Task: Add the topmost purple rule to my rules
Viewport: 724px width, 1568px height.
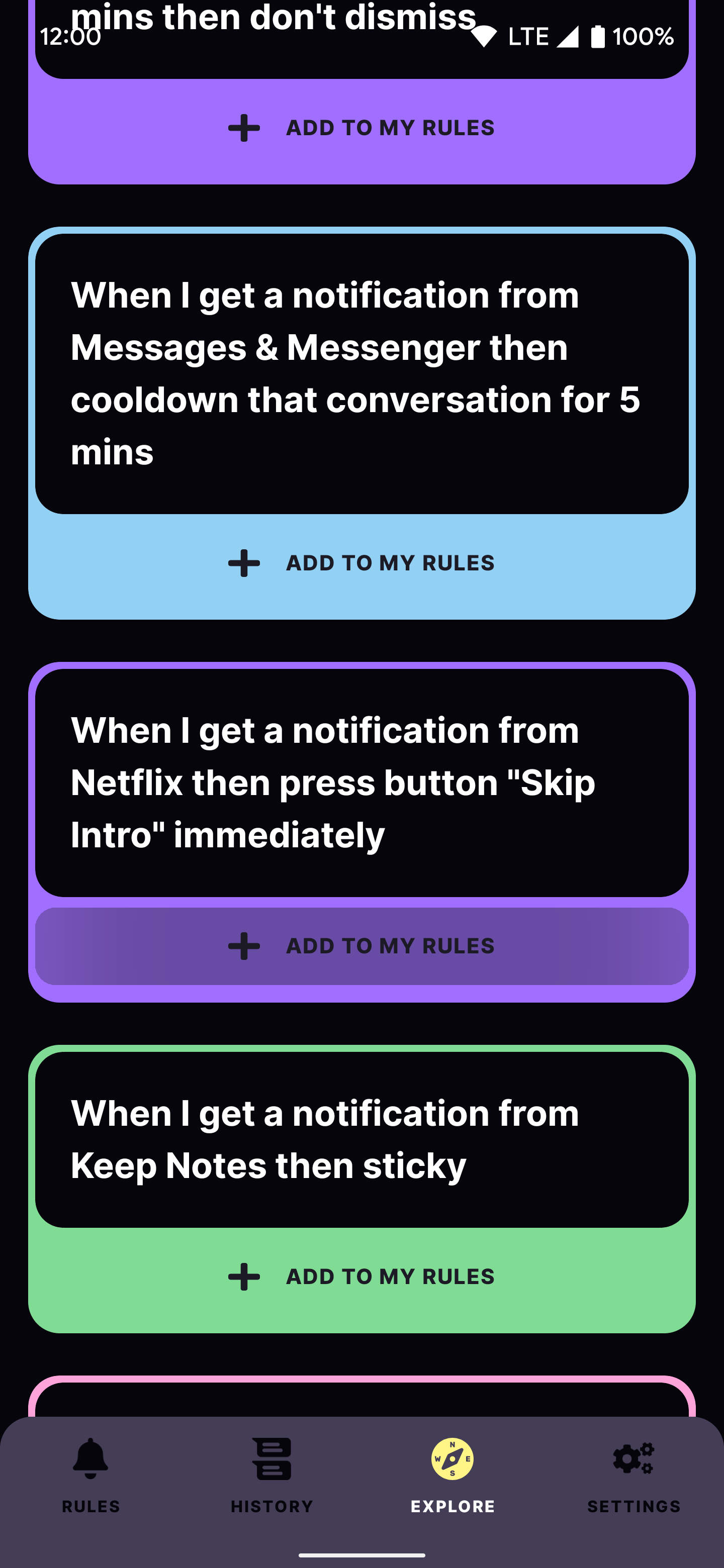Action: (x=361, y=128)
